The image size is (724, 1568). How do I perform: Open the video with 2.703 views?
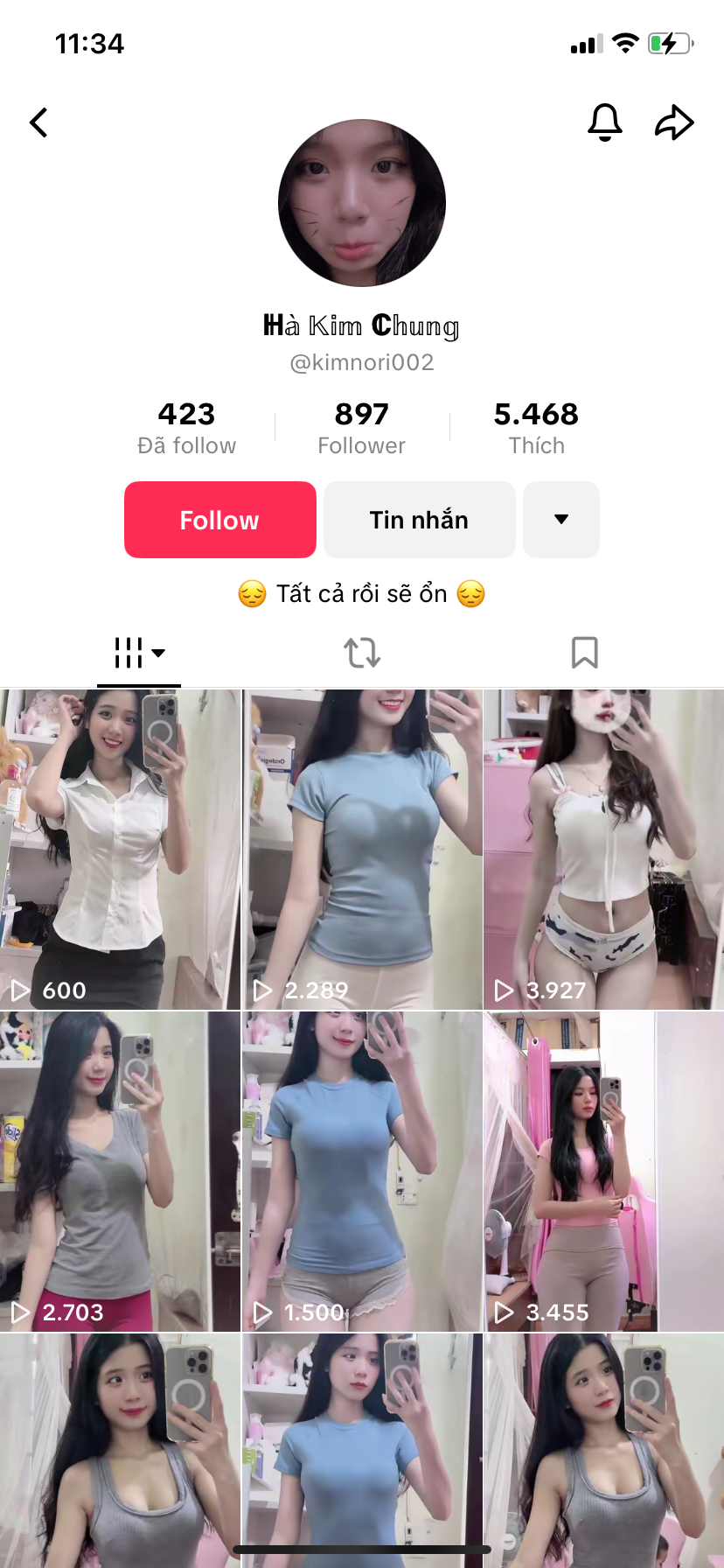point(120,1171)
